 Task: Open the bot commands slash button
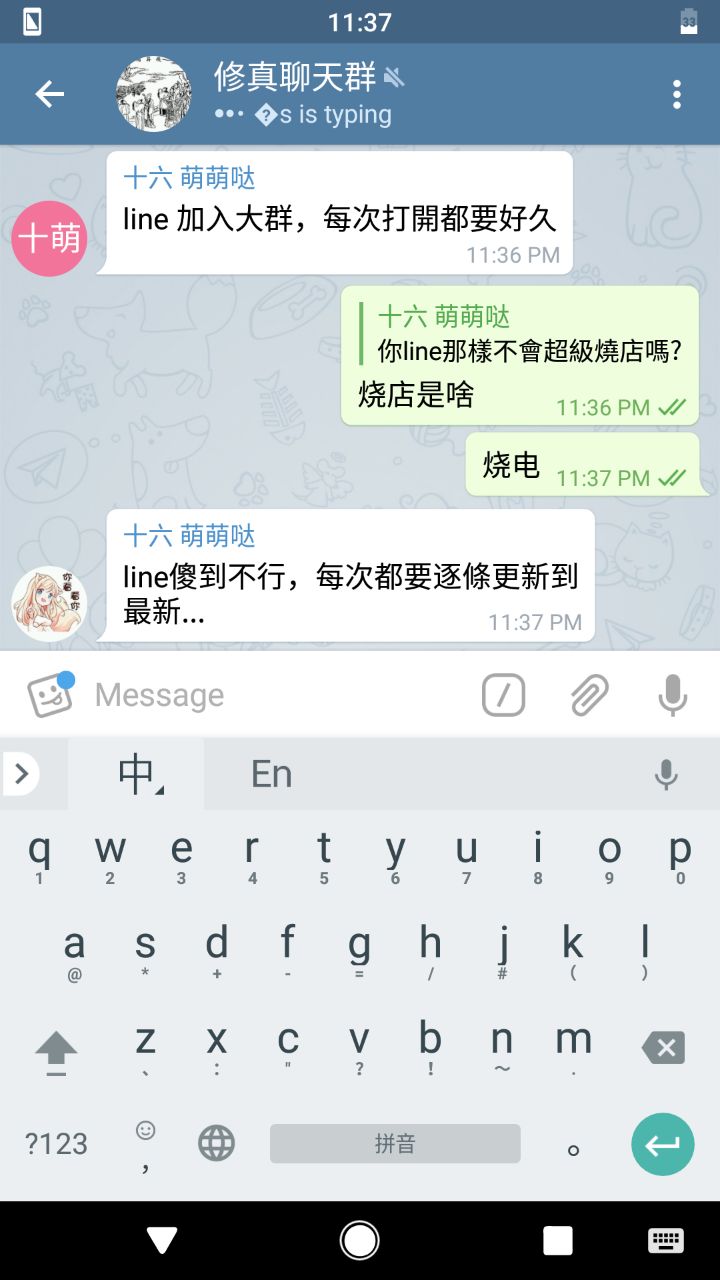[503, 694]
